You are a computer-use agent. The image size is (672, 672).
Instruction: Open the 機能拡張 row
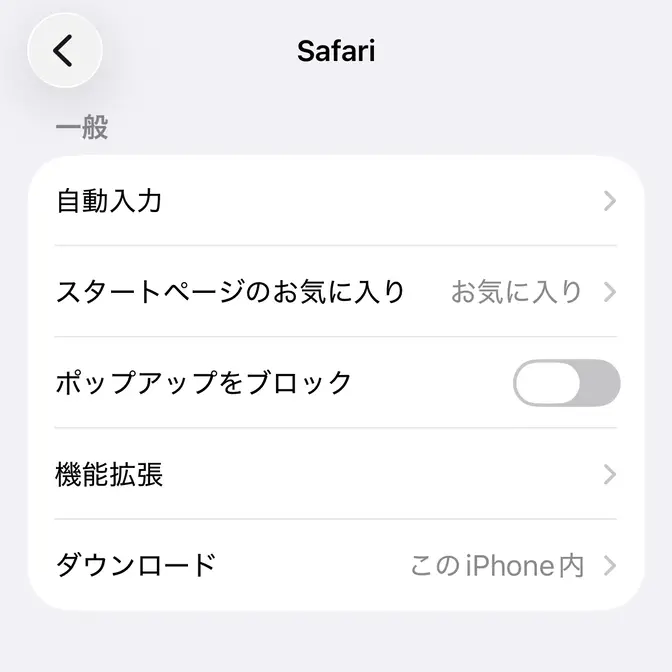pyautogui.click(x=336, y=474)
